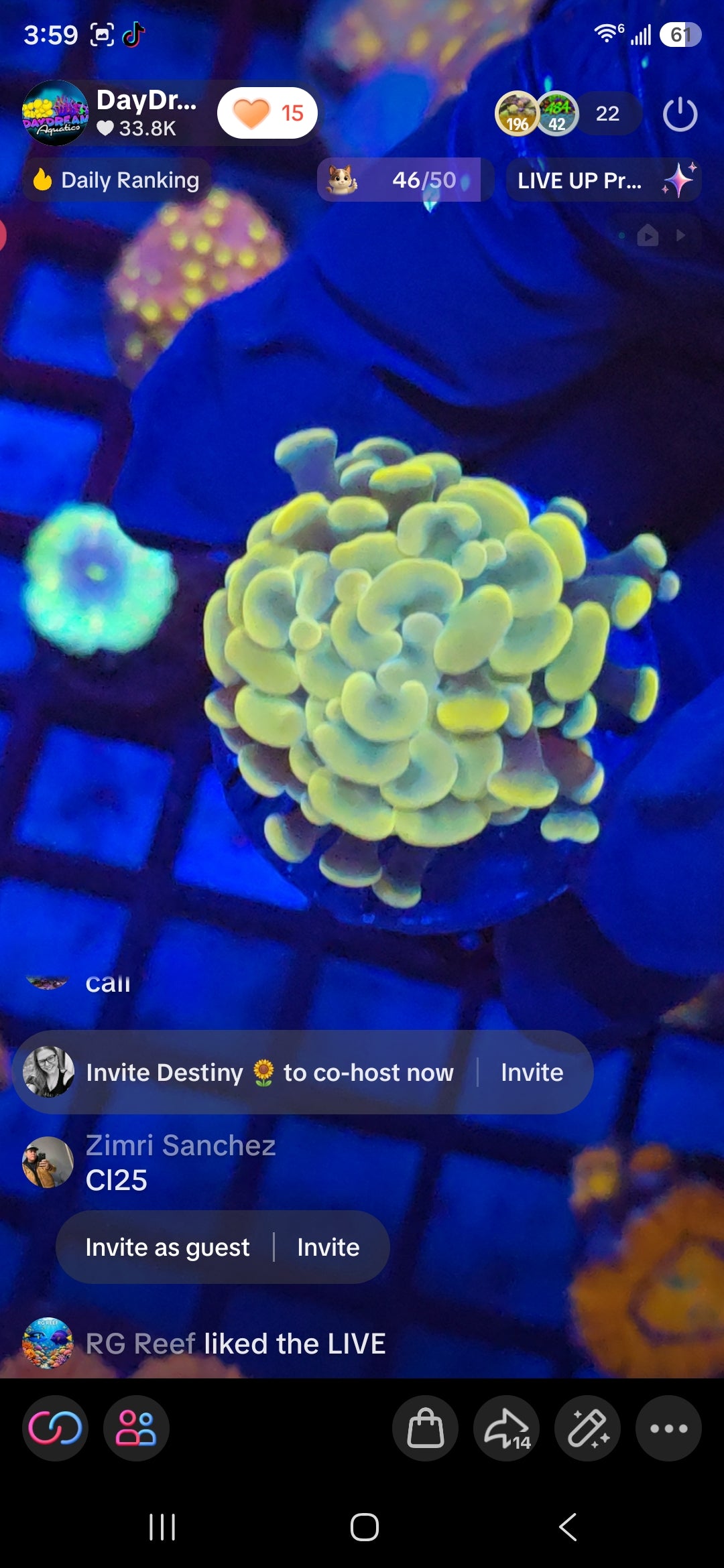Open the multi-guest people icon
This screenshot has height=1568, width=724.
coord(136,1428)
